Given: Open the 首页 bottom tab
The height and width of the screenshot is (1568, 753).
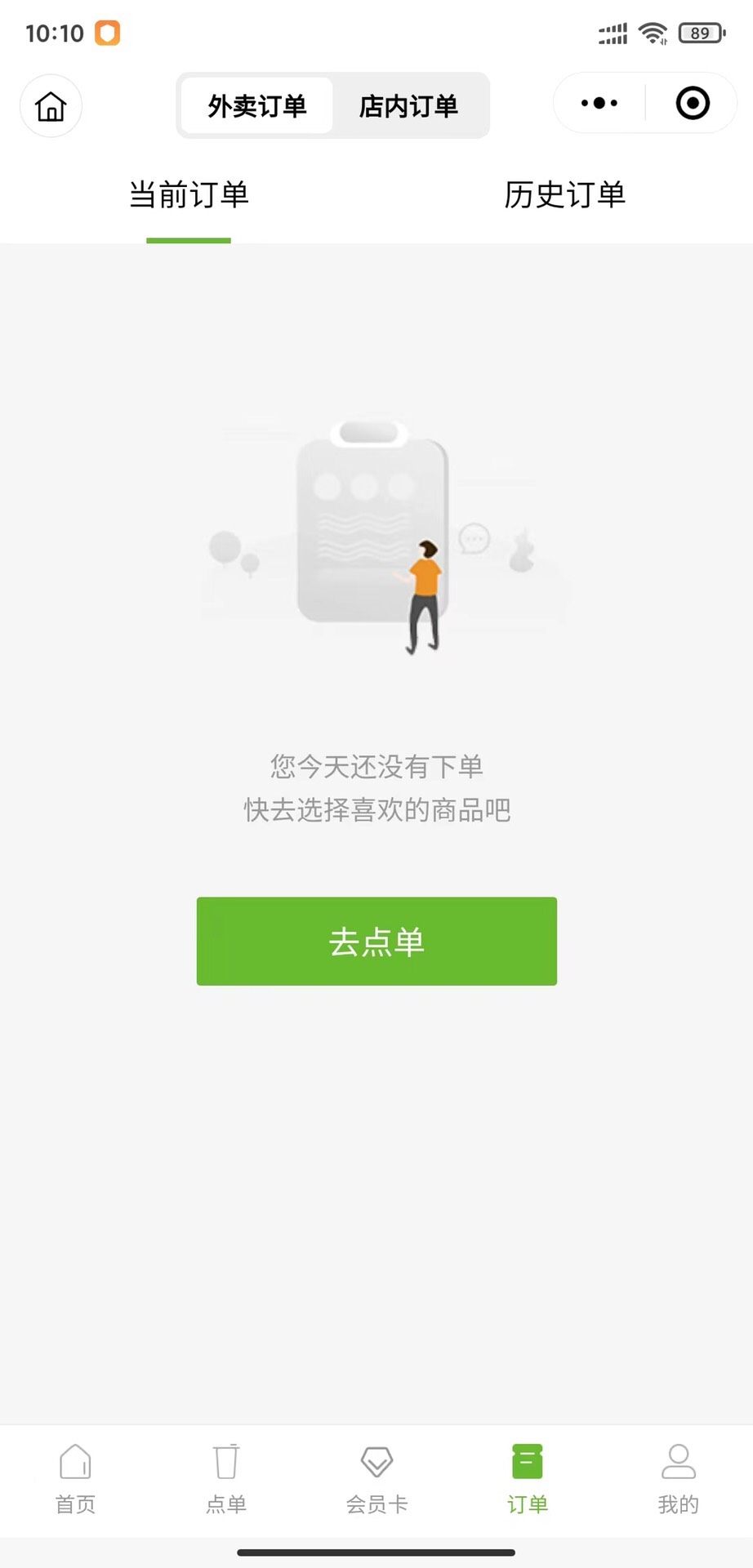Looking at the screenshot, I should pos(75,1479).
